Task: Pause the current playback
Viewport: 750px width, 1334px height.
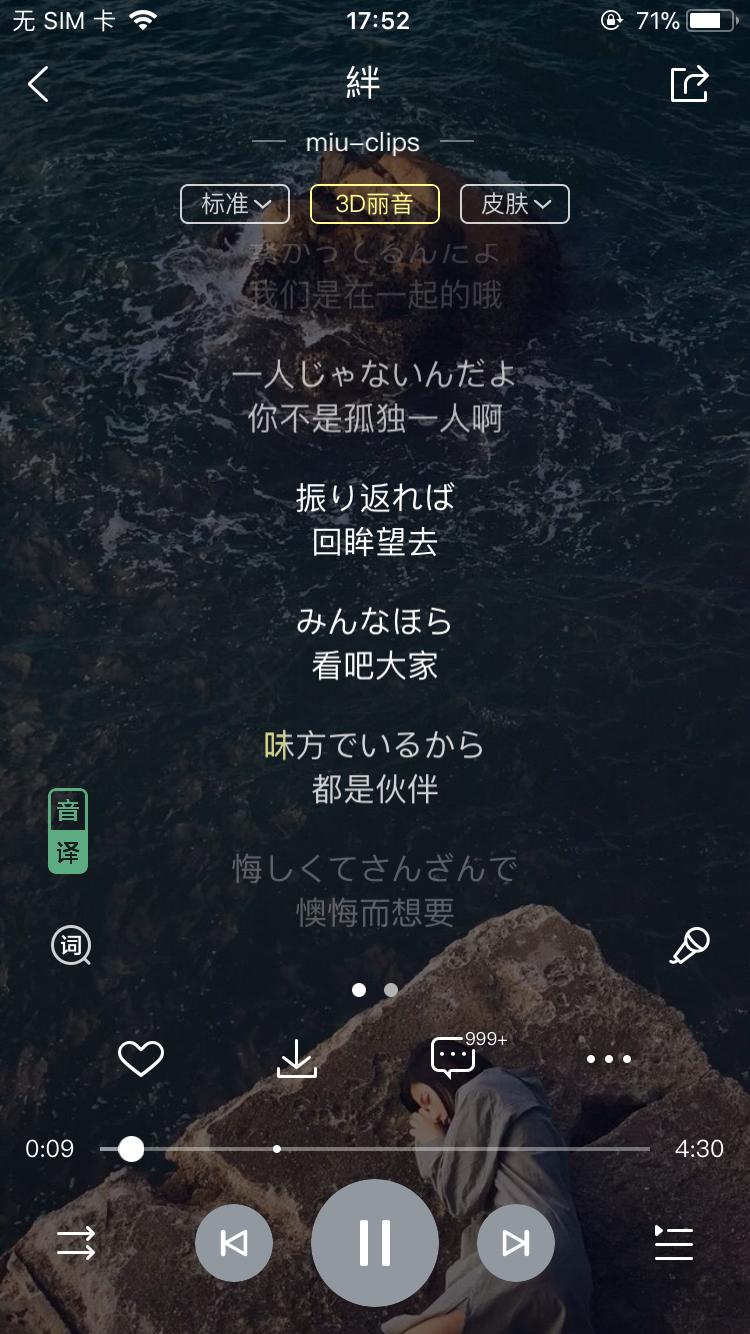Action: pos(374,1242)
